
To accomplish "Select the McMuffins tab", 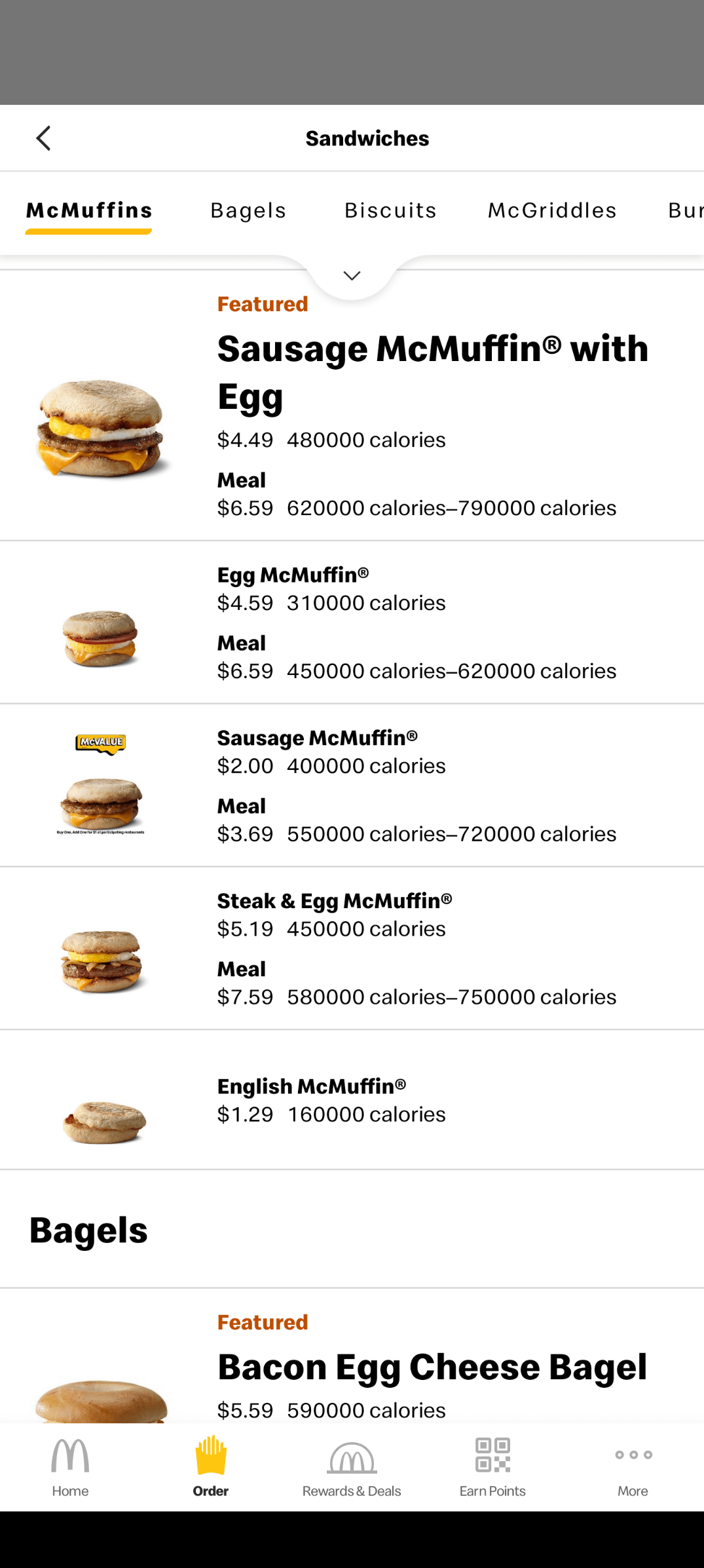I will [89, 210].
